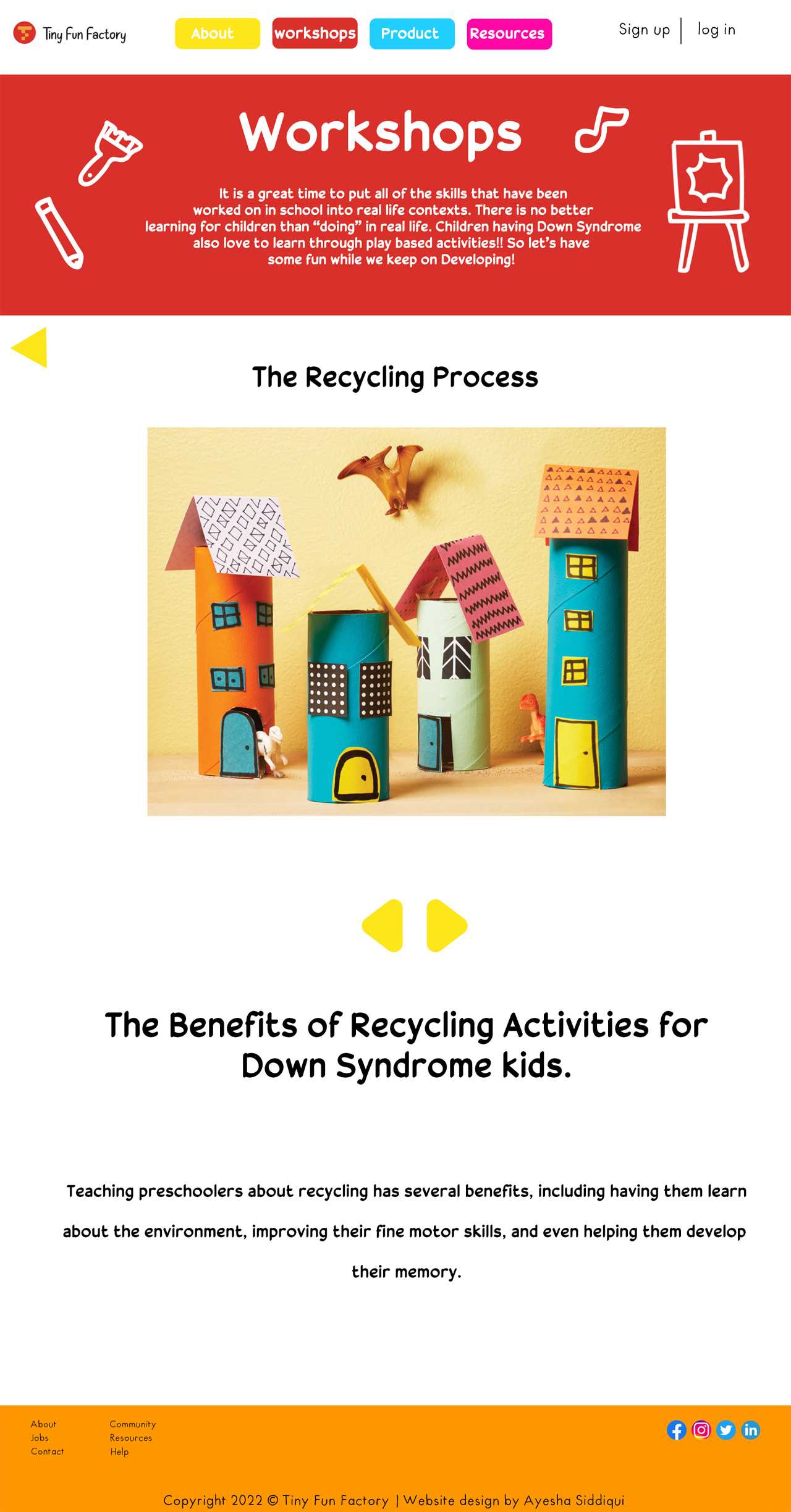Open the LinkedIn page

click(751, 1430)
